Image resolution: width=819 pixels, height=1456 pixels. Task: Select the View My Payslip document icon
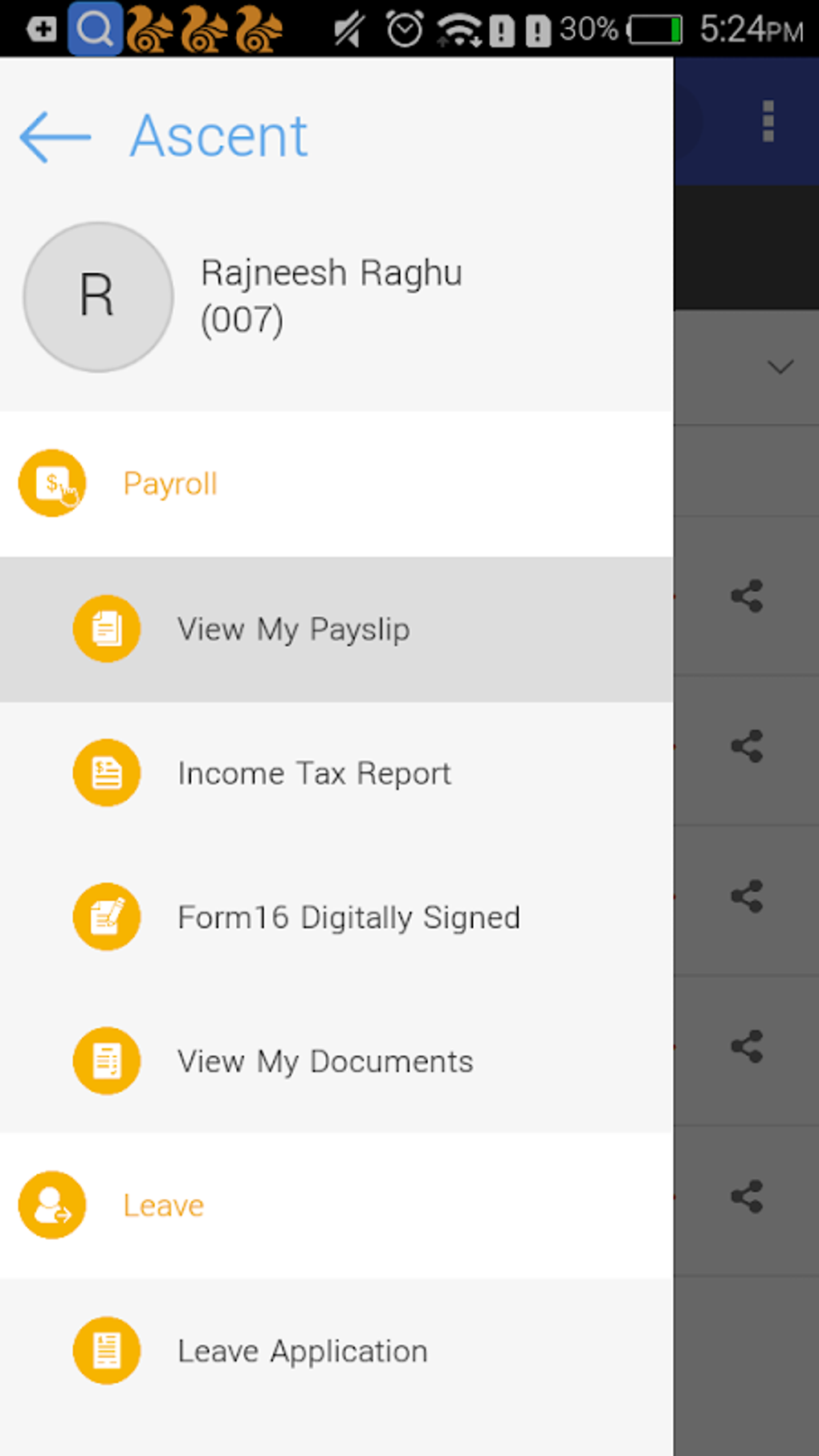tap(107, 629)
